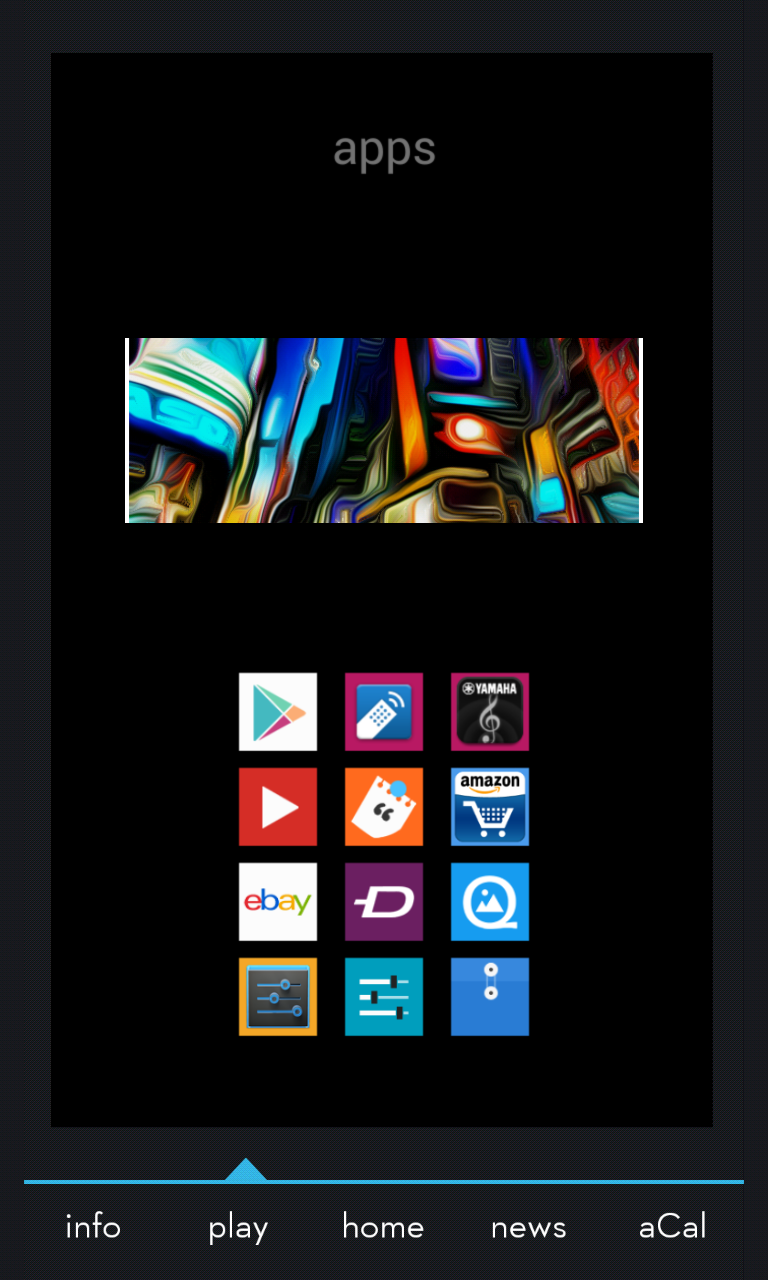This screenshot has height=1280, width=768.
Task: Go to the home tab
Action: click(x=383, y=1227)
